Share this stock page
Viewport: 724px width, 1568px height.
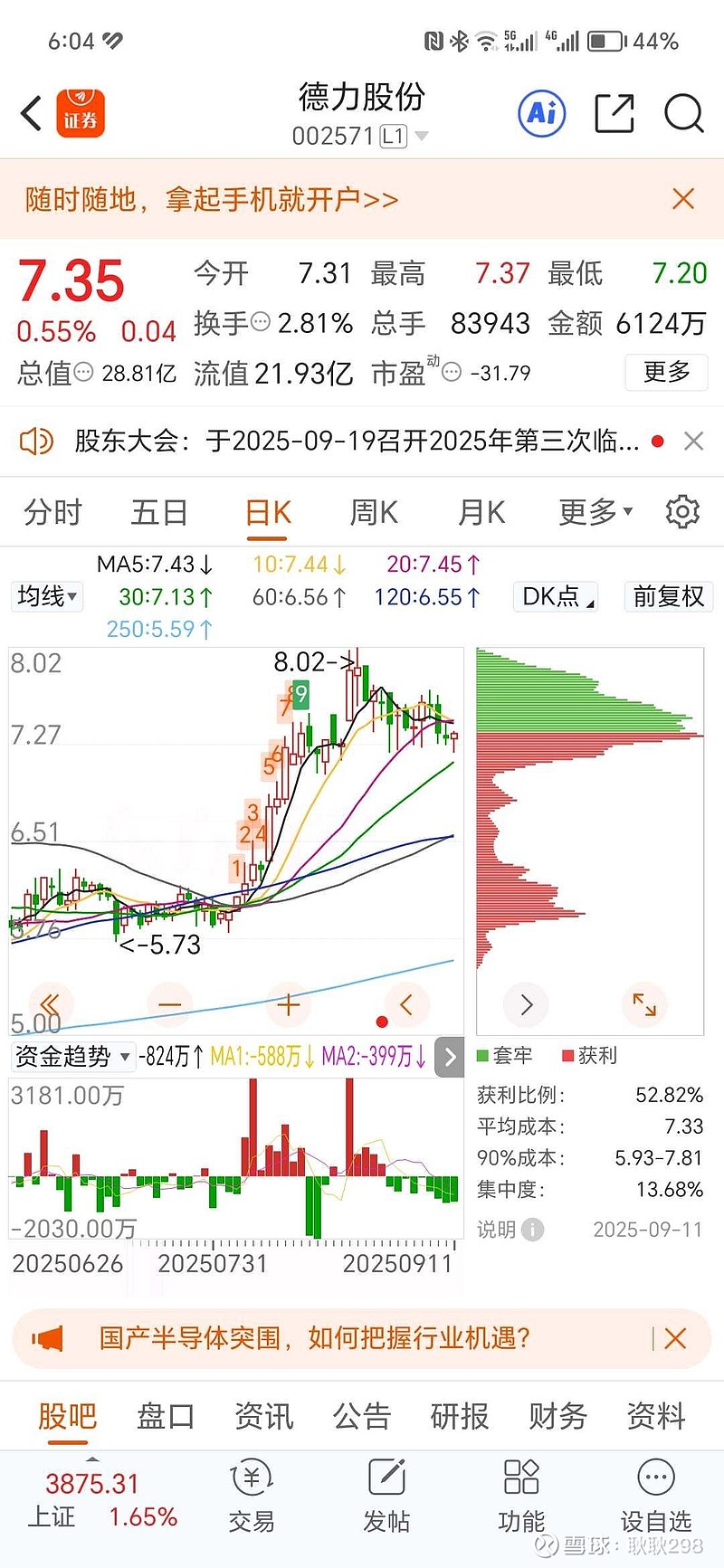click(x=614, y=114)
